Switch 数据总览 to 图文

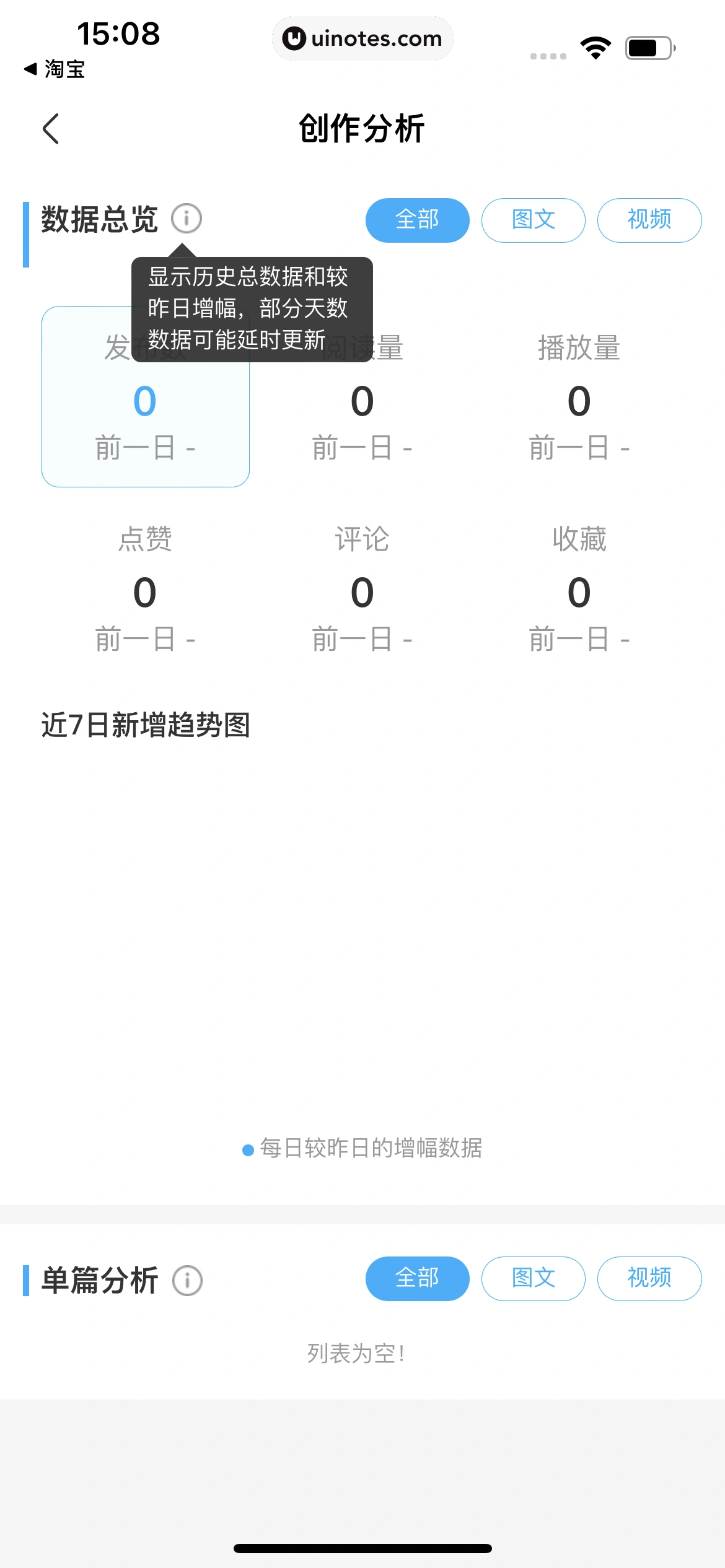point(533,220)
